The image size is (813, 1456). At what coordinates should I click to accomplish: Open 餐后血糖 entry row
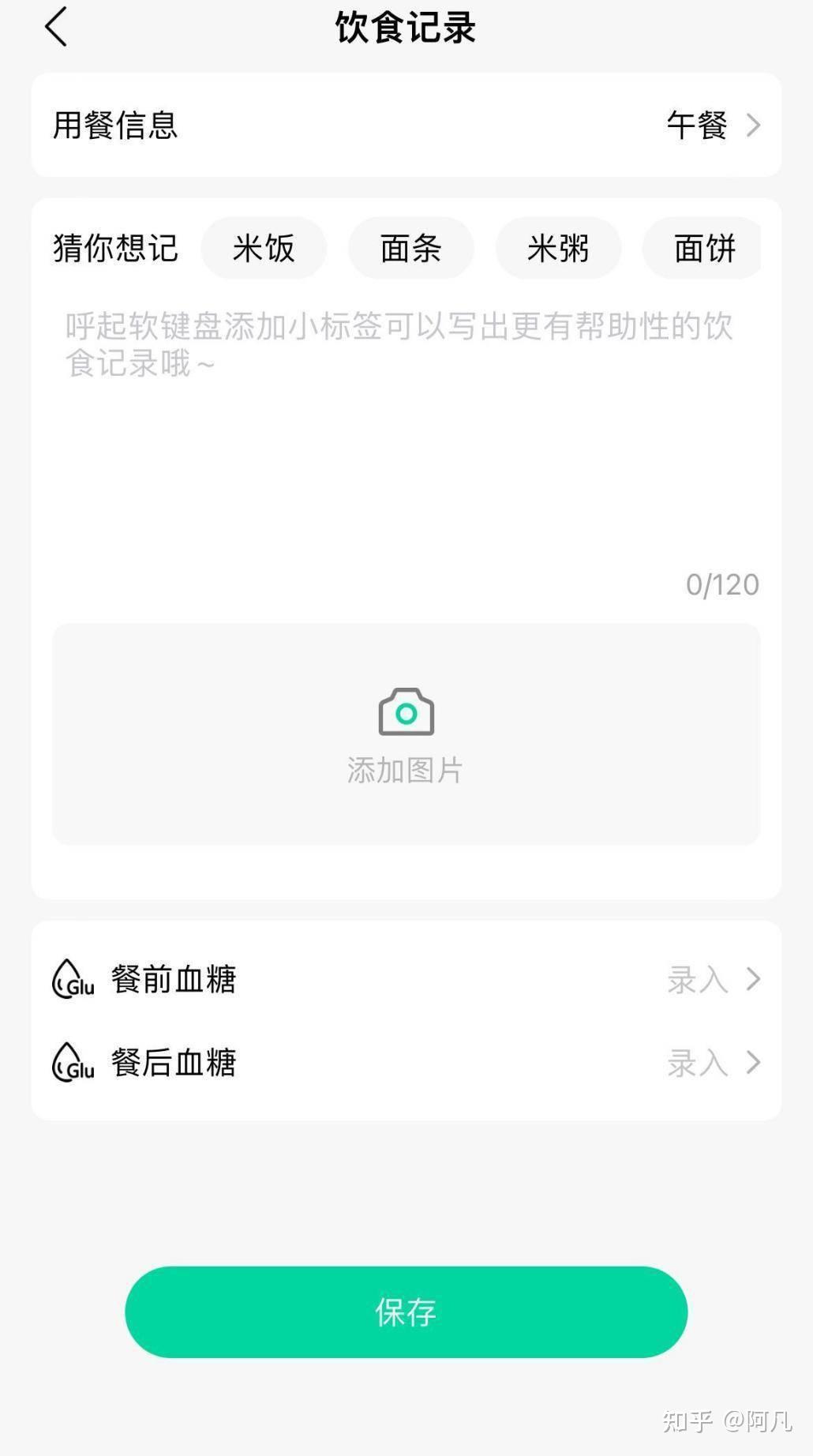click(x=406, y=1063)
